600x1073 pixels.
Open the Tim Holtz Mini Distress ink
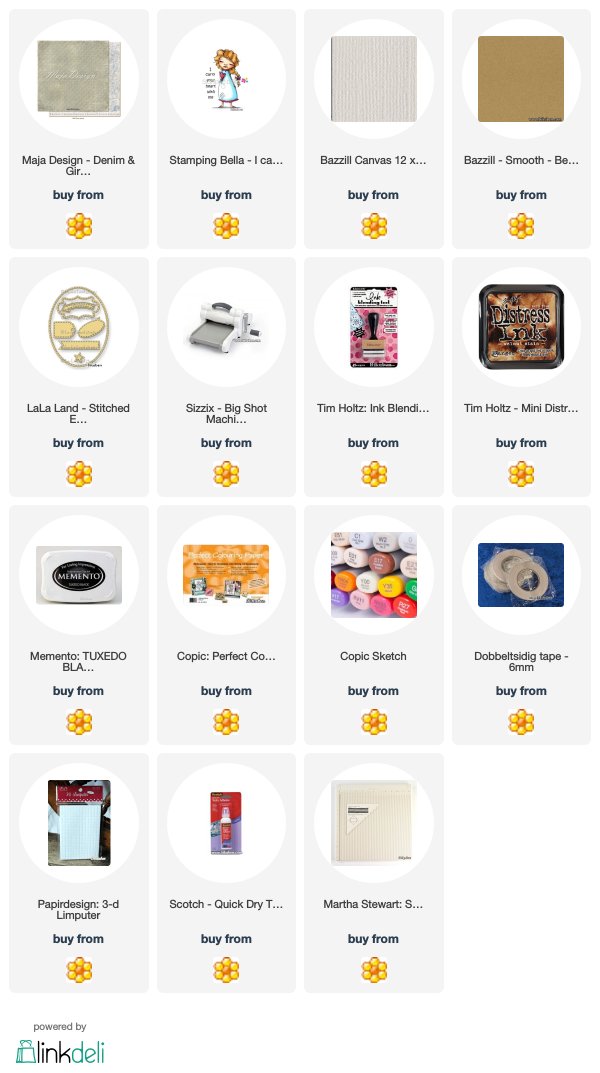coord(521,328)
